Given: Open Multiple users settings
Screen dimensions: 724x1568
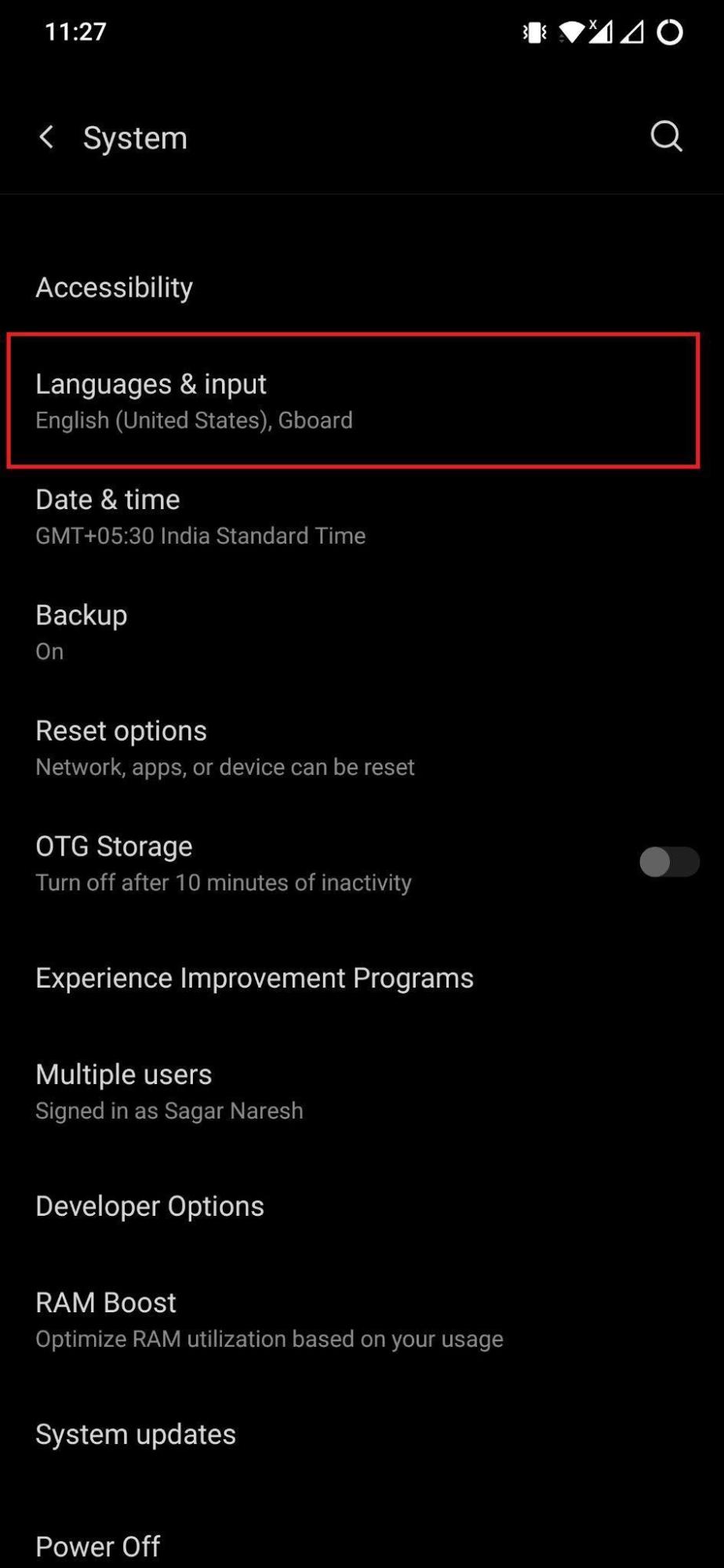Looking at the screenshot, I should (x=169, y=1091).
